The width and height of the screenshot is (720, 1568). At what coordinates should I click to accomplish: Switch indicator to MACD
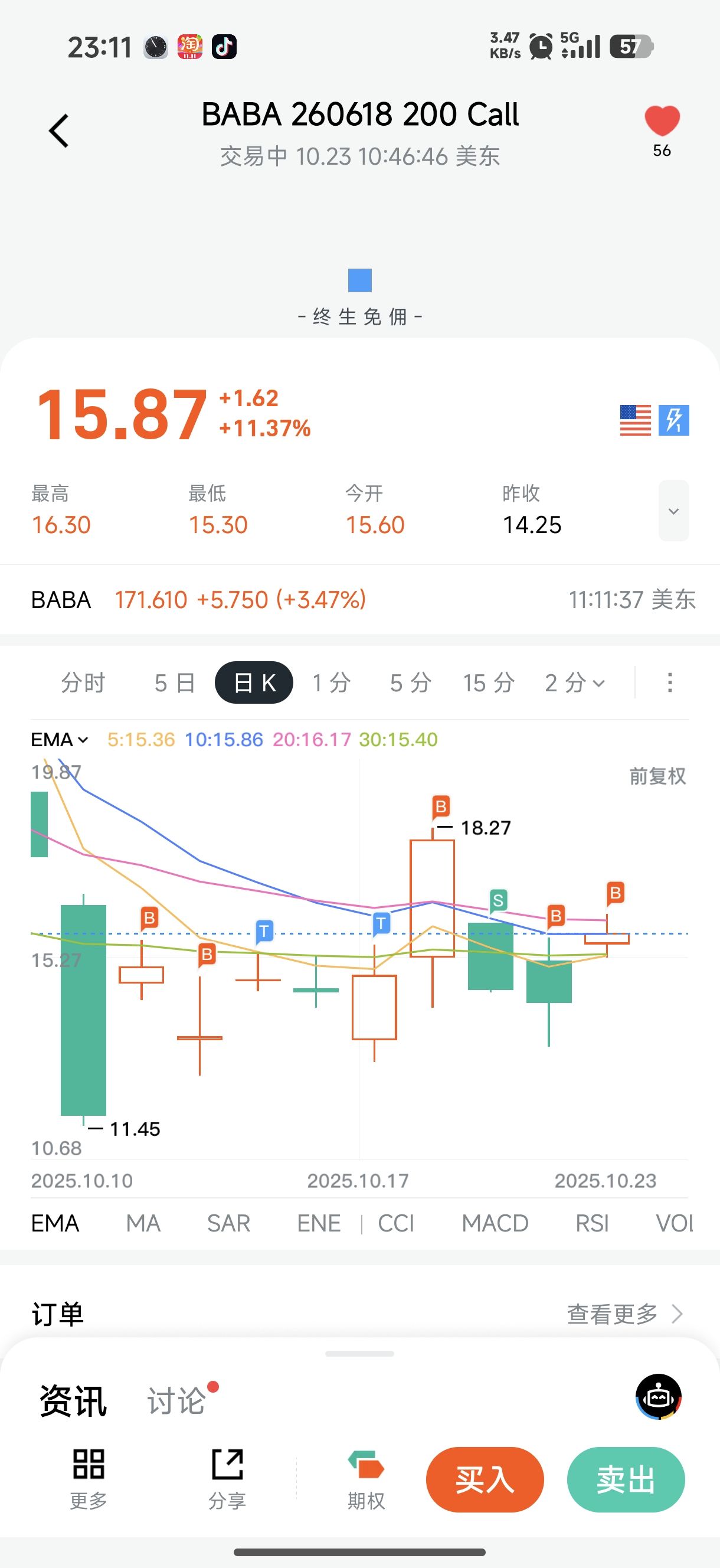point(495,1223)
